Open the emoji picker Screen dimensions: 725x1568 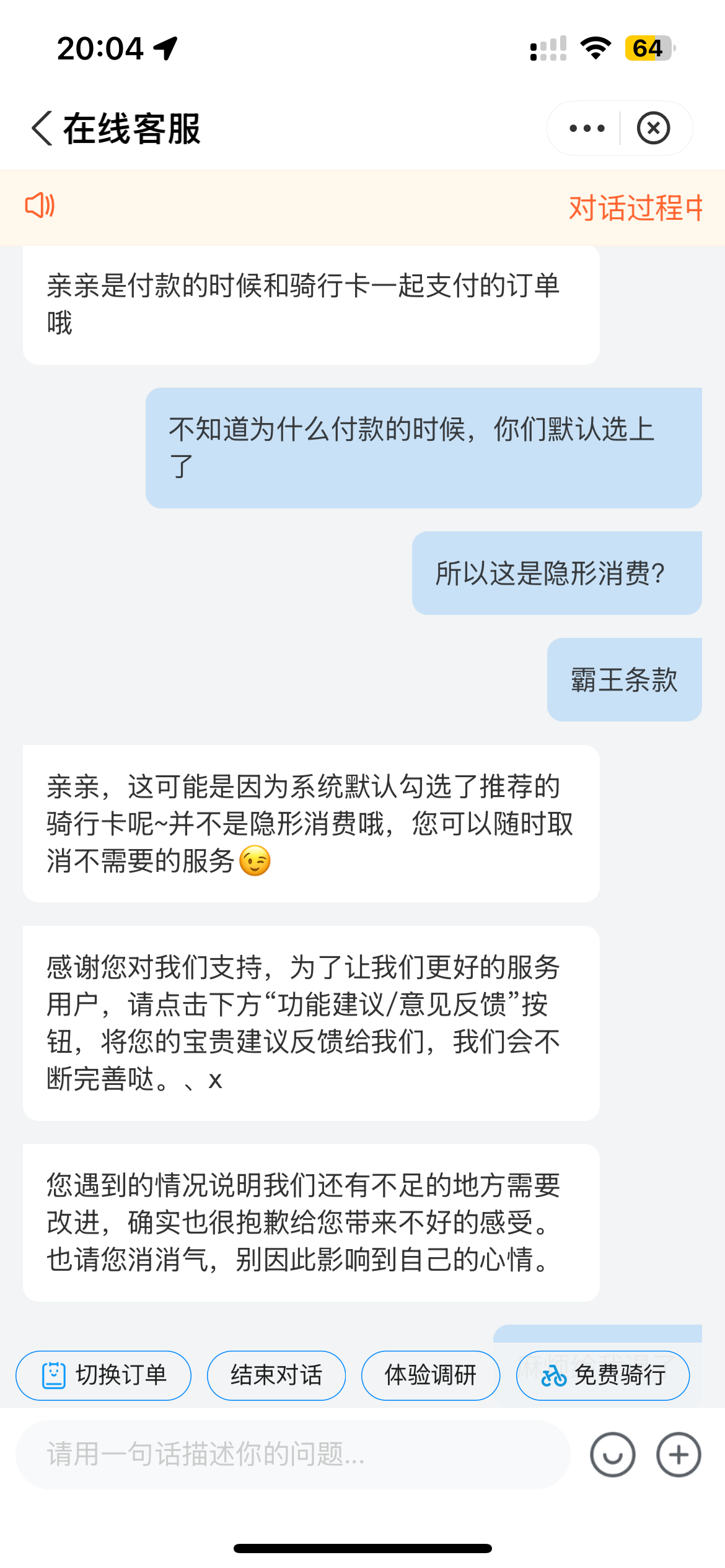612,1454
